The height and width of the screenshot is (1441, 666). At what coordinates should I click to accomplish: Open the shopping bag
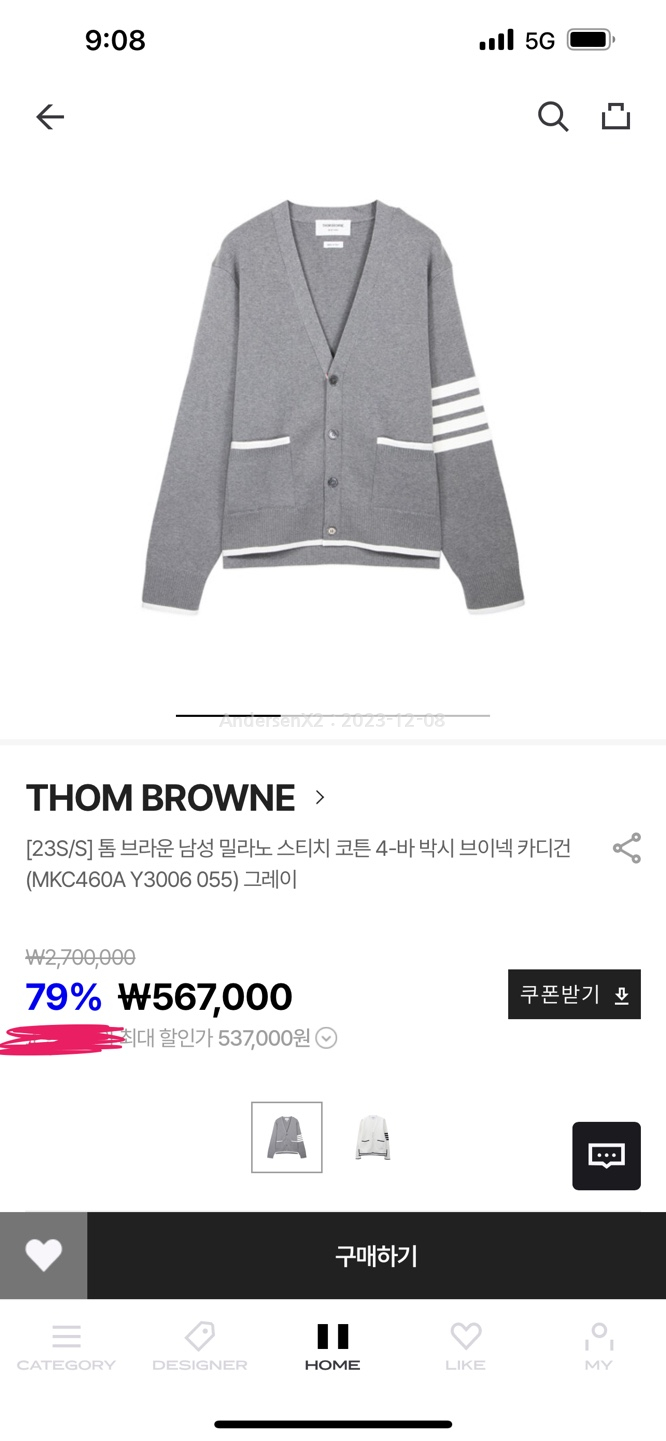point(616,117)
